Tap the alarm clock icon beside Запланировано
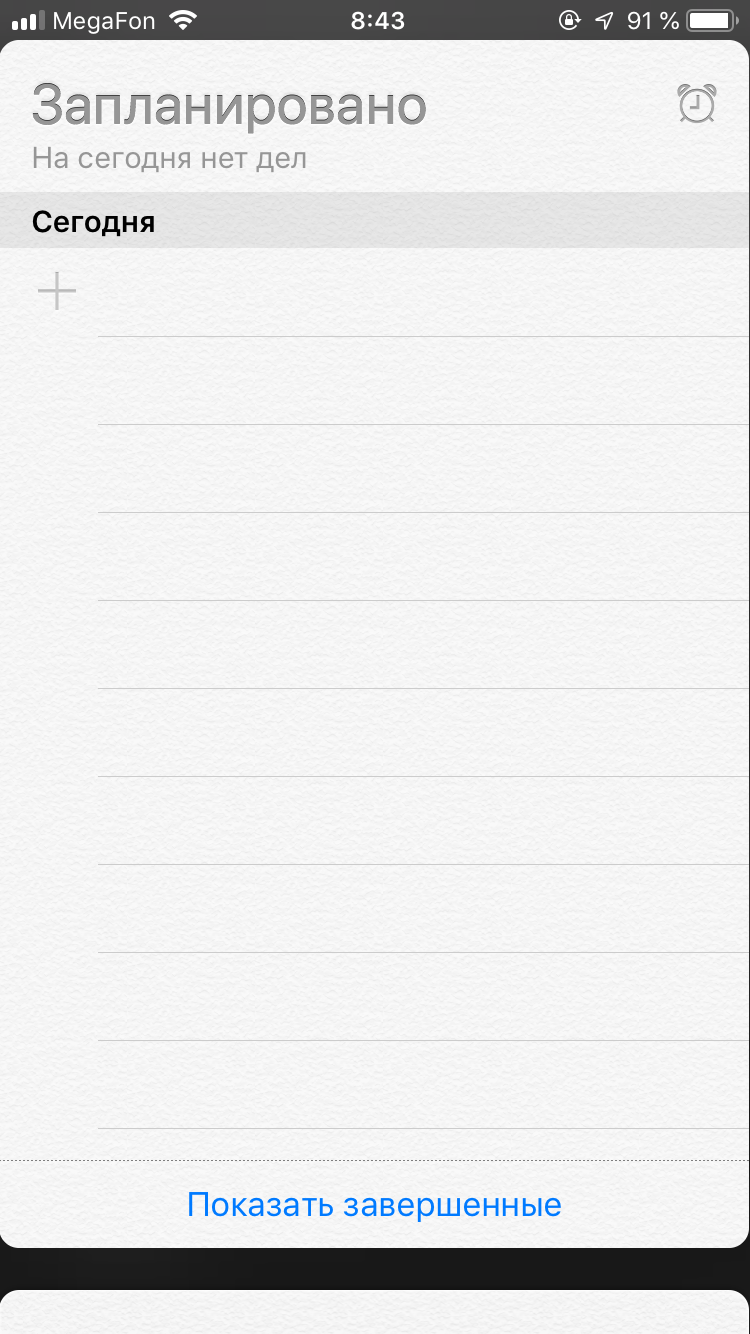This screenshot has height=1334, width=750. (x=697, y=103)
